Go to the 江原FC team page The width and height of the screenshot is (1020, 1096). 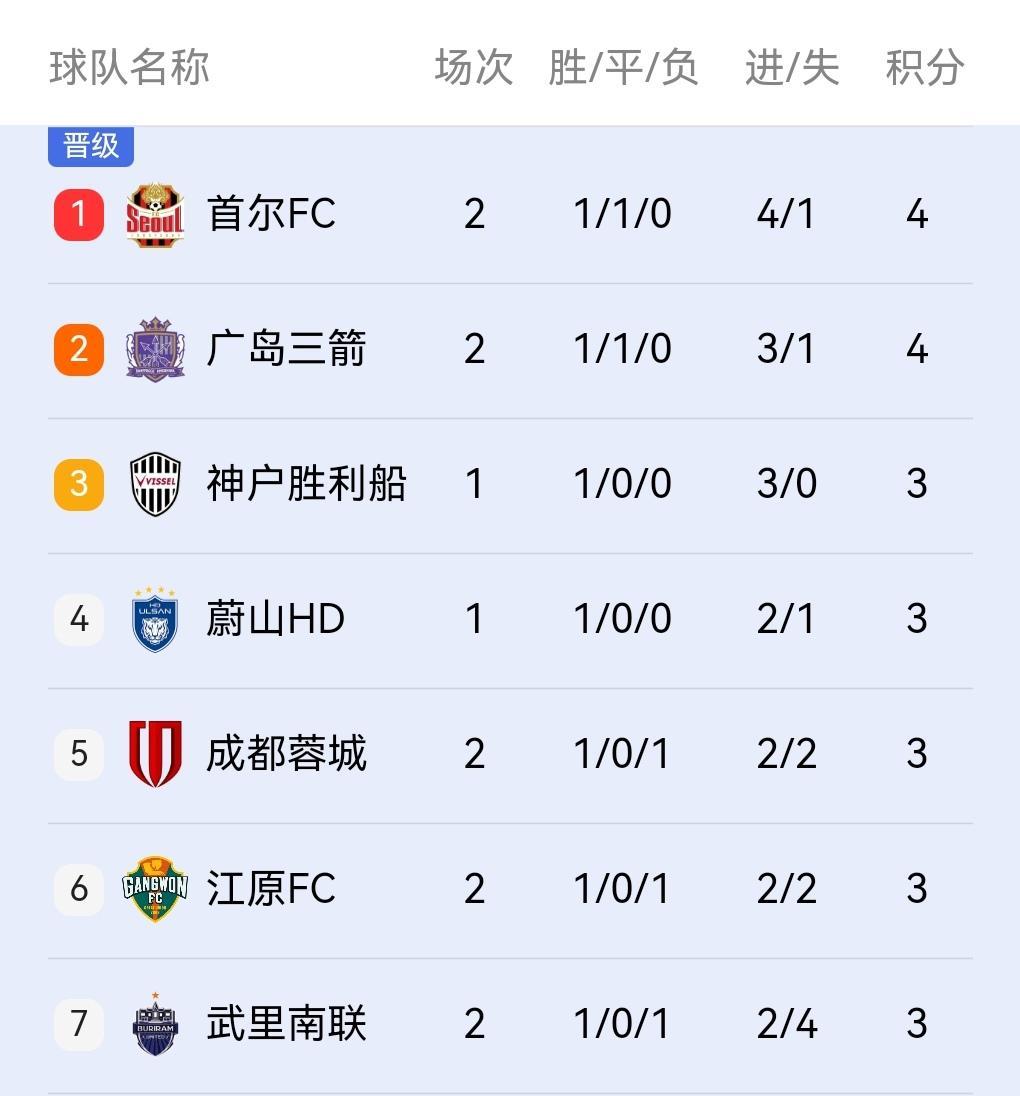pyautogui.click(x=271, y=889)
